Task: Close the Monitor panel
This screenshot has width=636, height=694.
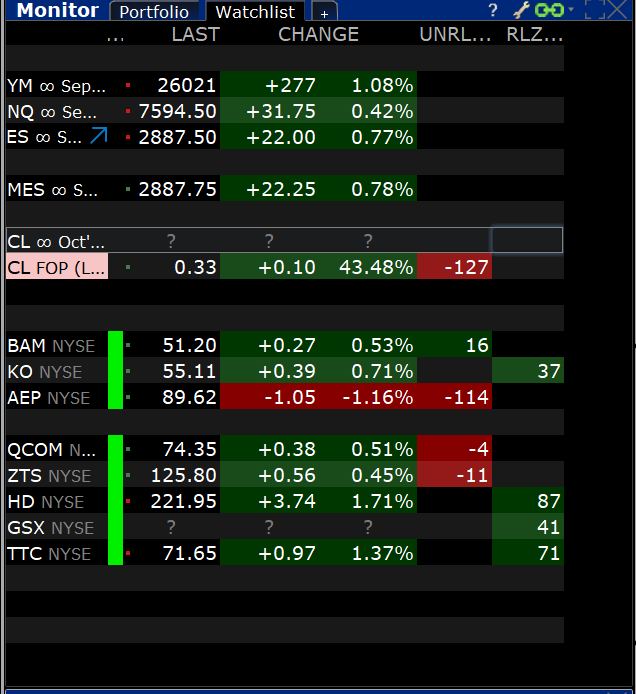Action: 617,9
